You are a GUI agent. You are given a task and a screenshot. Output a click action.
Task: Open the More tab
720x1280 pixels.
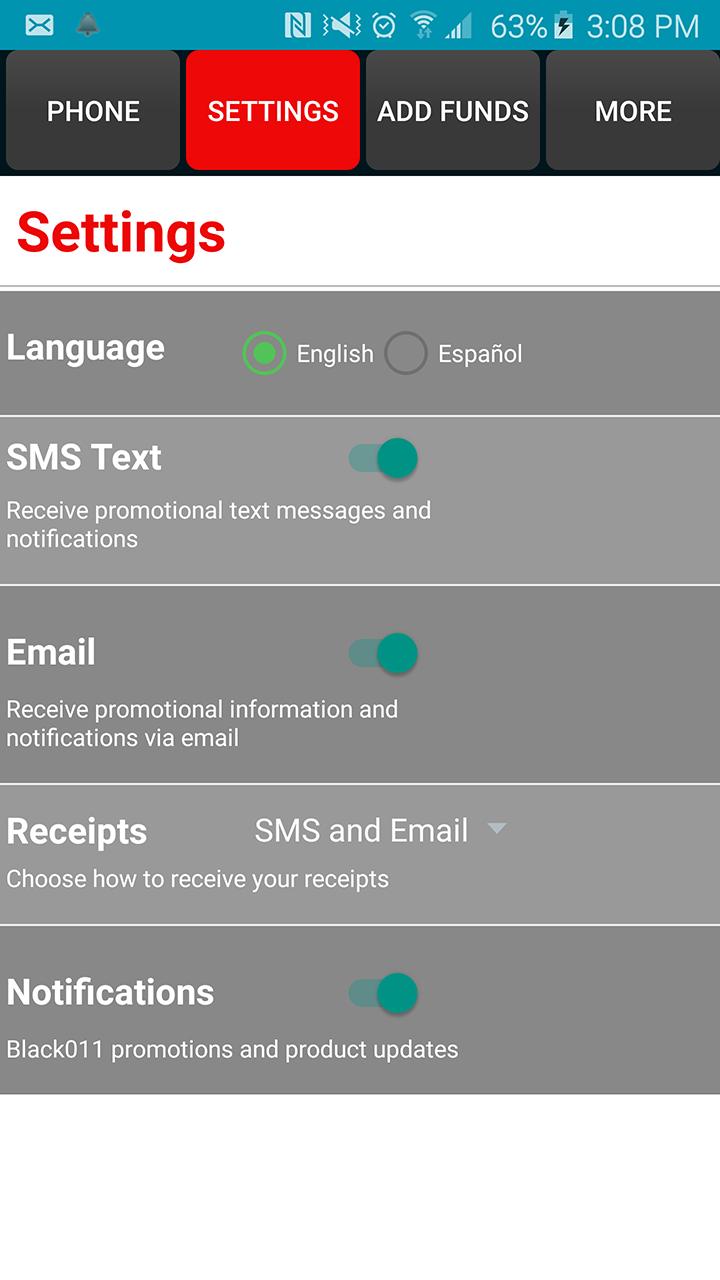(633, 111)
